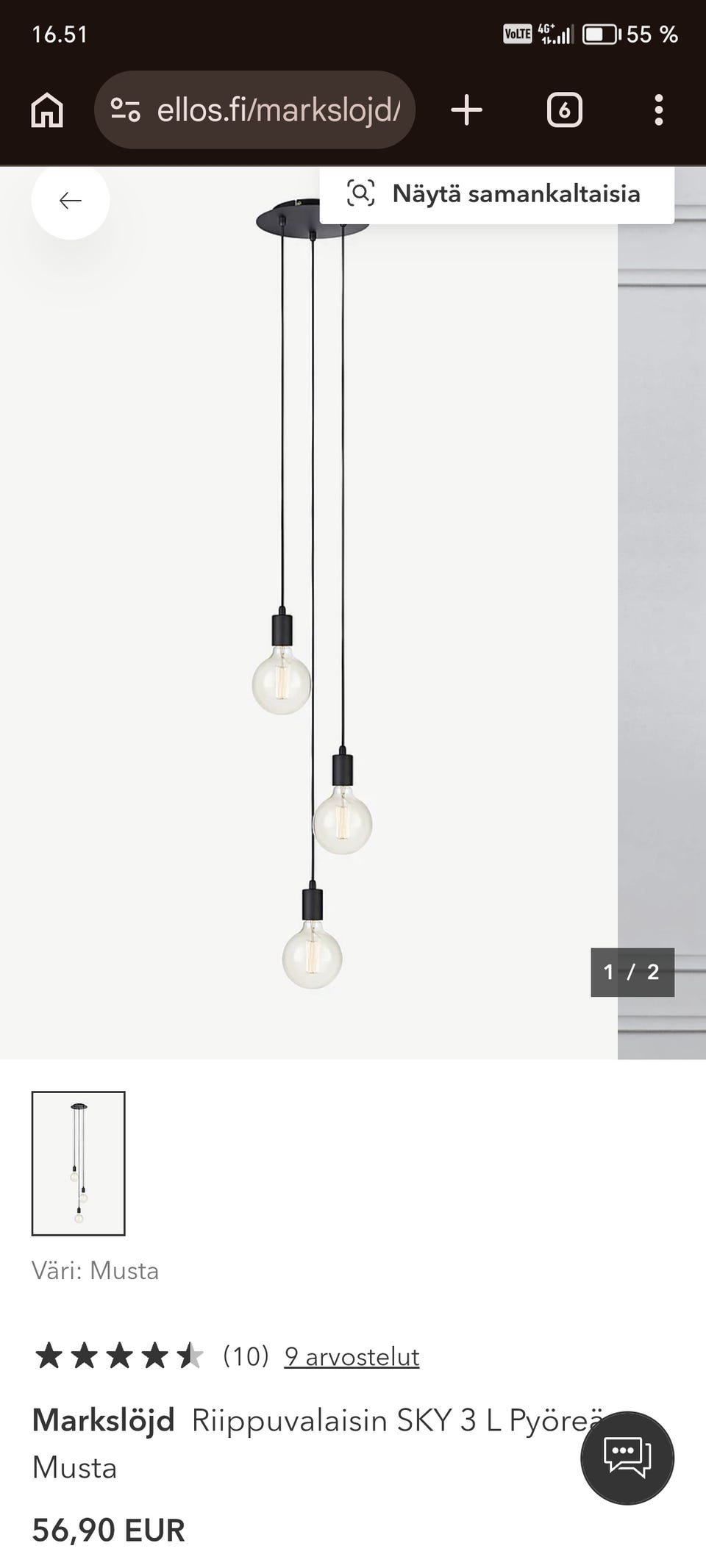Tap Näytä samankaltaisia button
The image size is (706, 1568).
pos(497,194)
